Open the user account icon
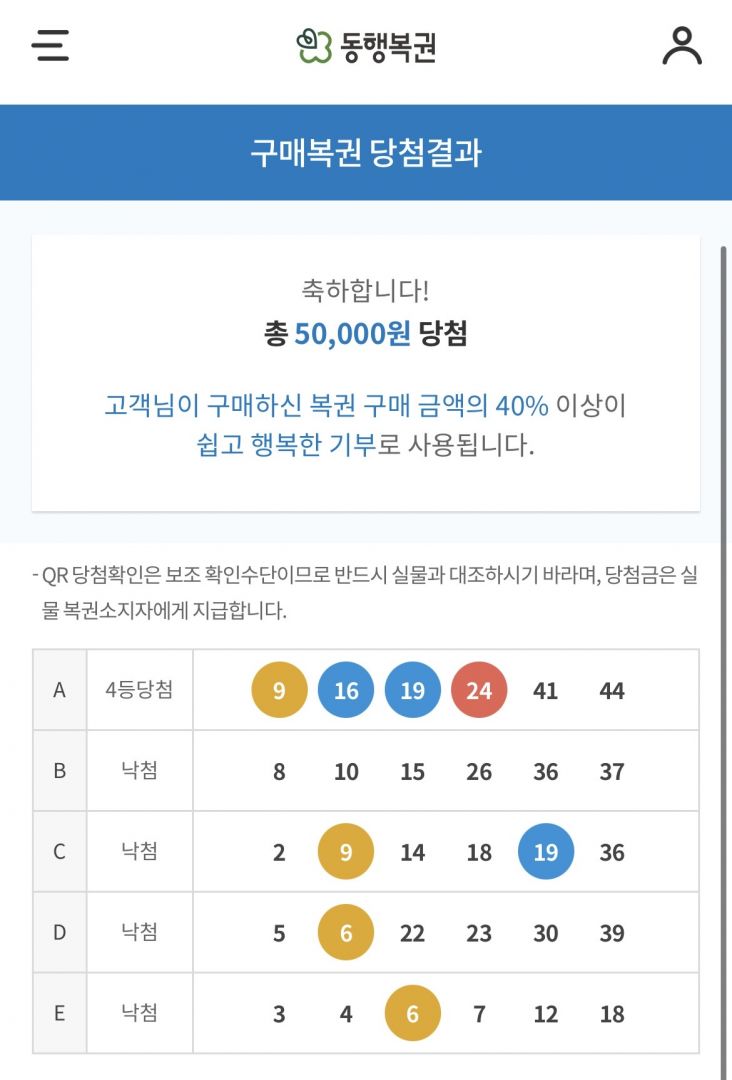Image resolution: width=732 pixels, height=1080 pixels. [682, 46]
